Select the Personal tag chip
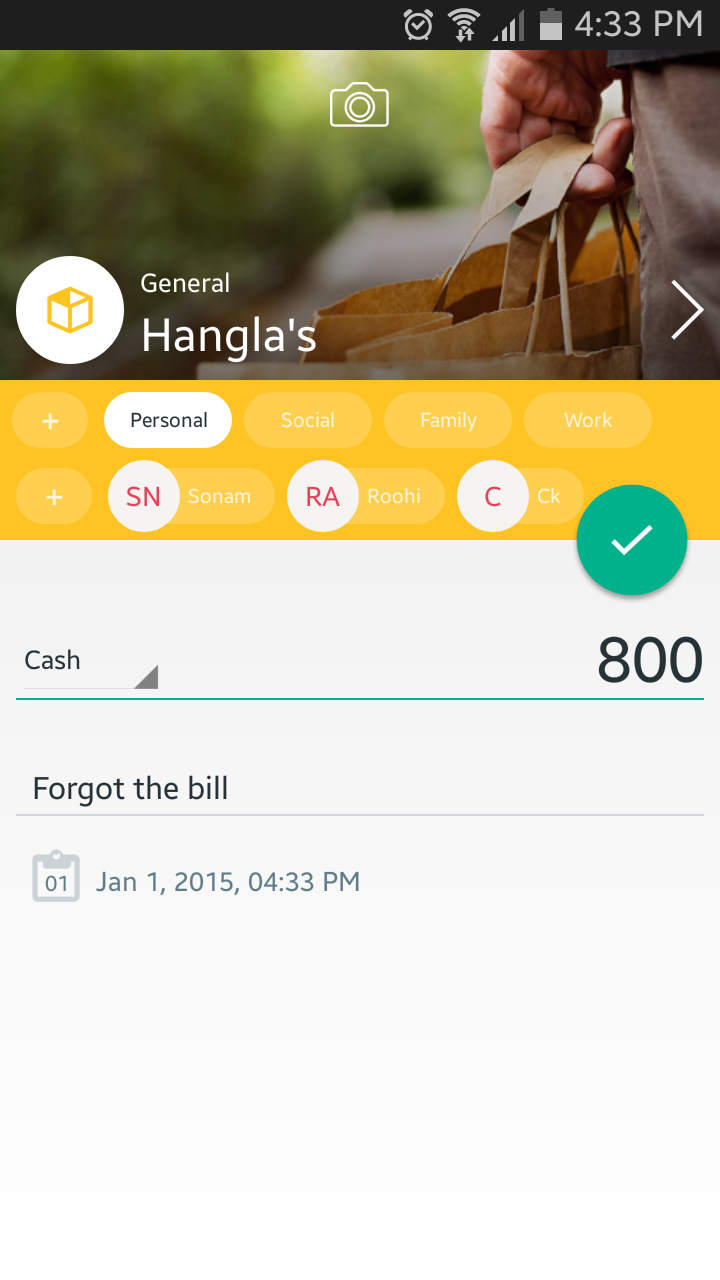Viewport: 720px width, 1280px height. pos(168,420)
